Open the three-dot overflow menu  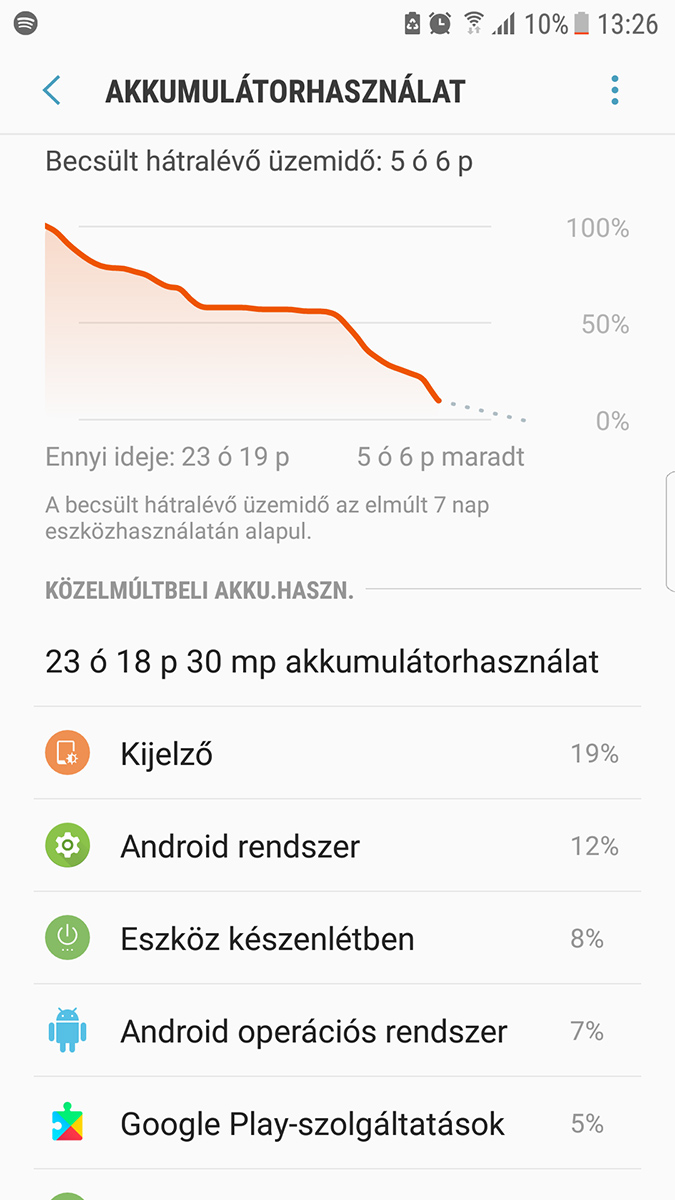(615, 91)
